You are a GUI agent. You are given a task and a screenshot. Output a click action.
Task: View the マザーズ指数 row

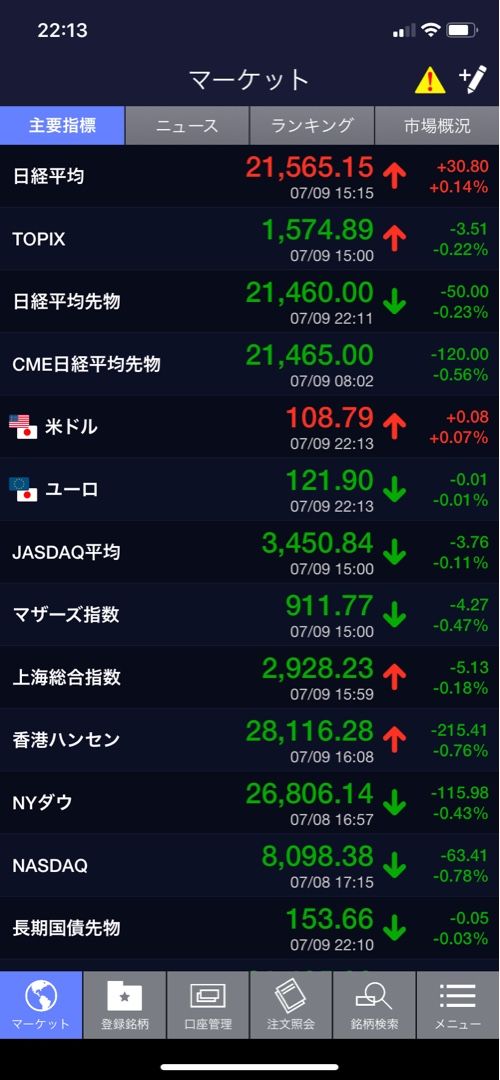click(x=250, y=614)
